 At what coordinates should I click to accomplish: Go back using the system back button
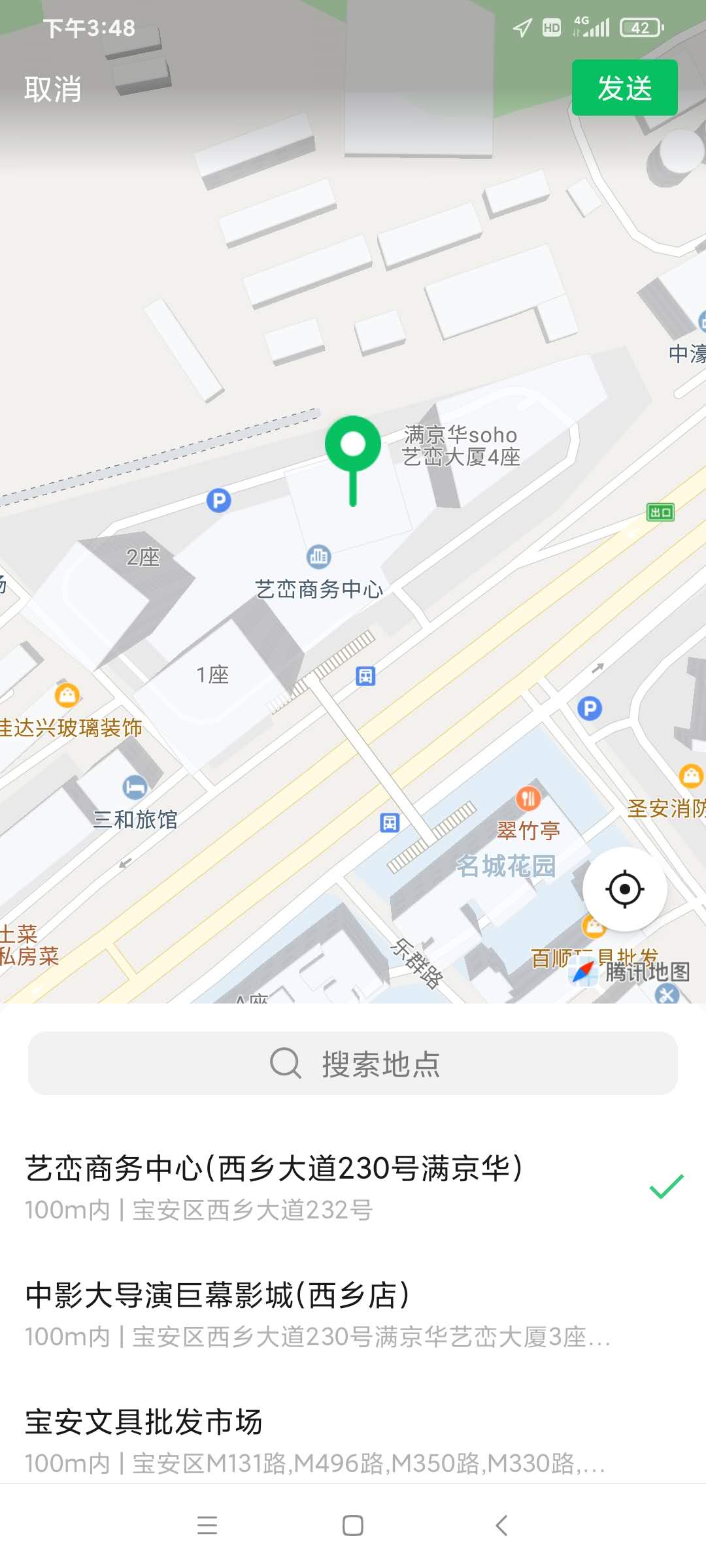(501, 1526)
